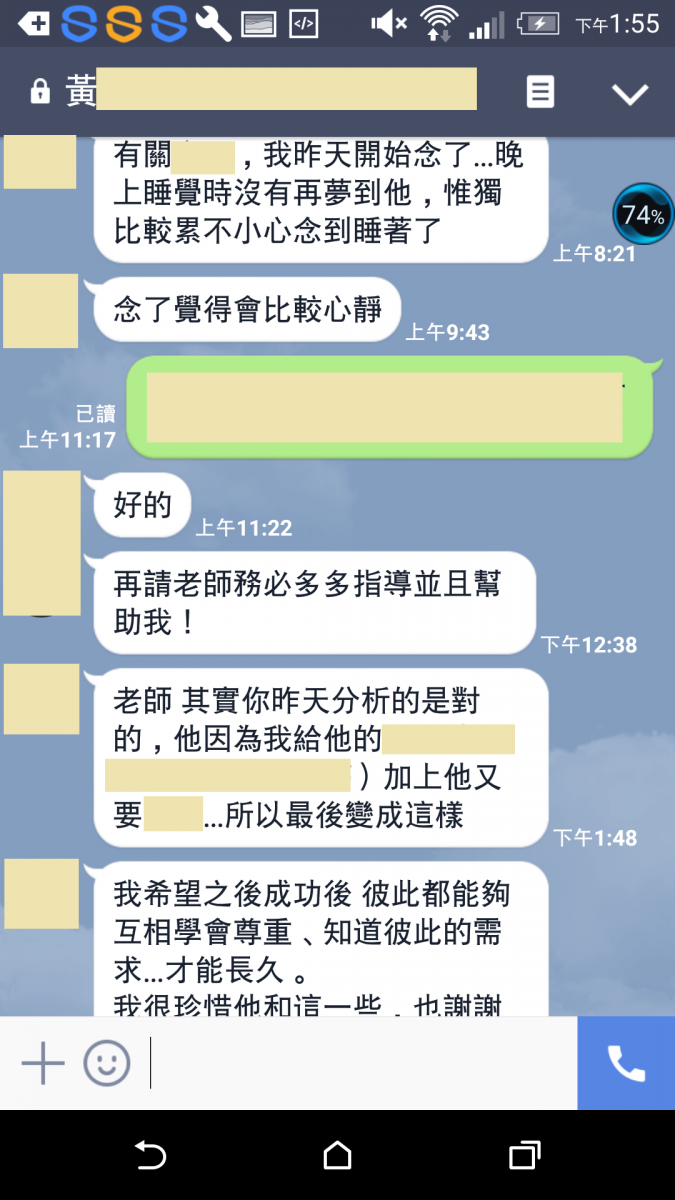Tap the floating 74% booster bubble
Viewport: 675px width, 1200px height.
641,213
